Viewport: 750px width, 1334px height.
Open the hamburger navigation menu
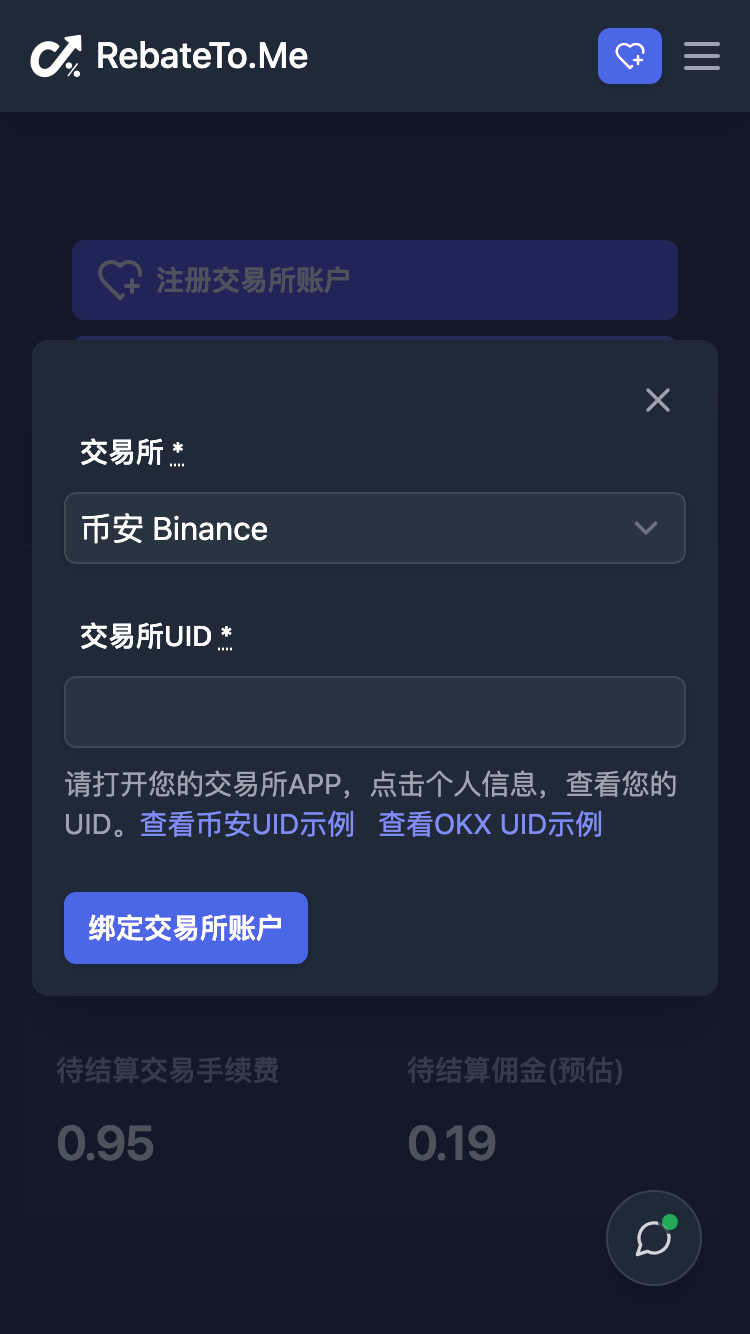pyautogui.click(x=701, y=56)
